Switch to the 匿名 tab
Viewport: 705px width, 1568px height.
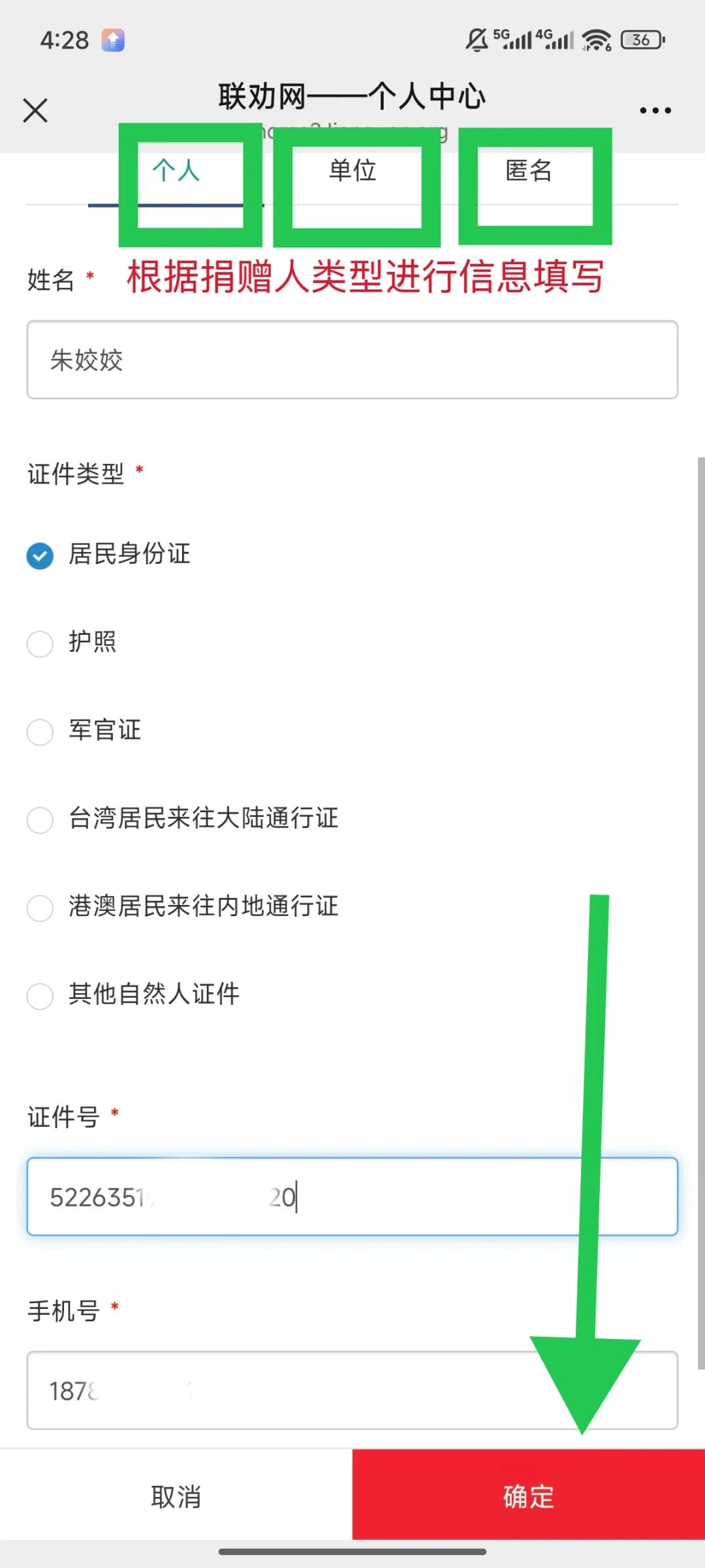click(529, 172)
